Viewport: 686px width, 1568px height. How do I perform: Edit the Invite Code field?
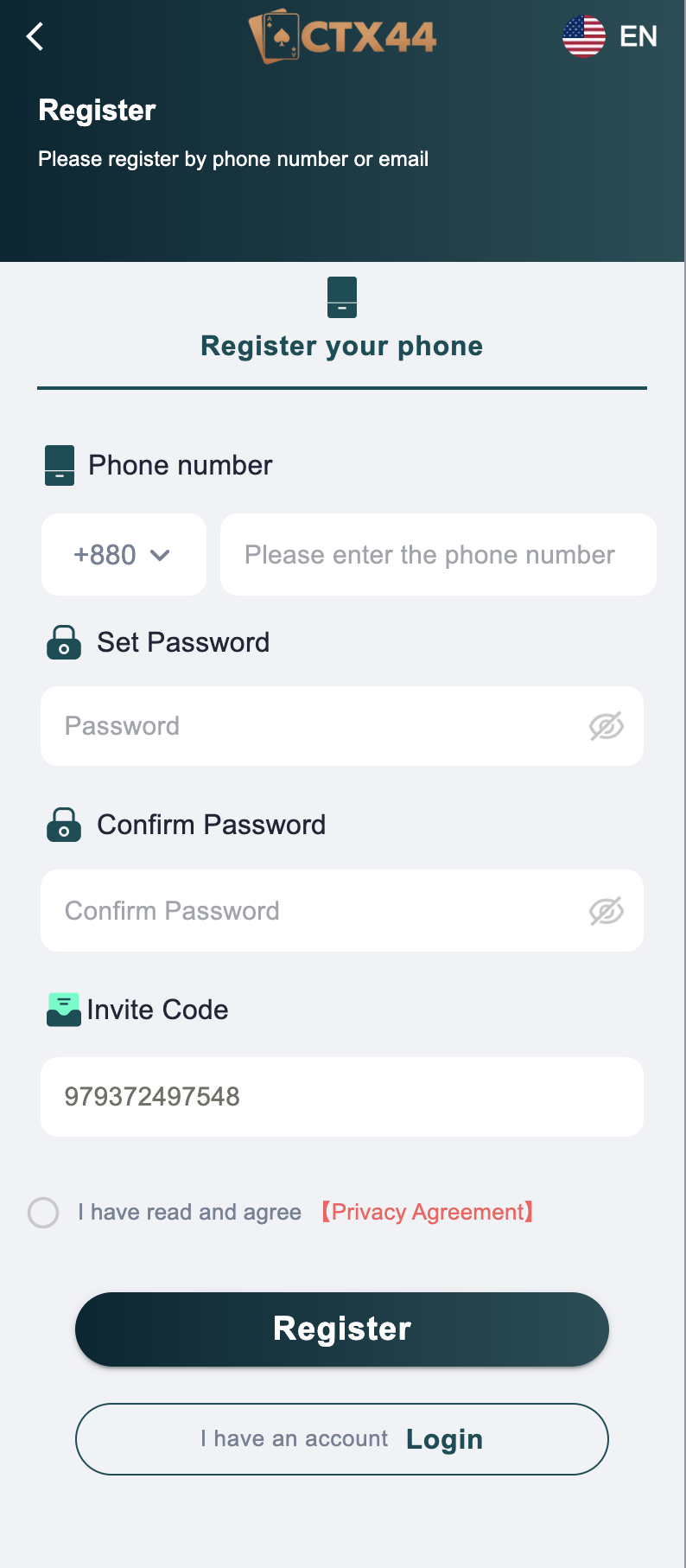point(342,1097)
